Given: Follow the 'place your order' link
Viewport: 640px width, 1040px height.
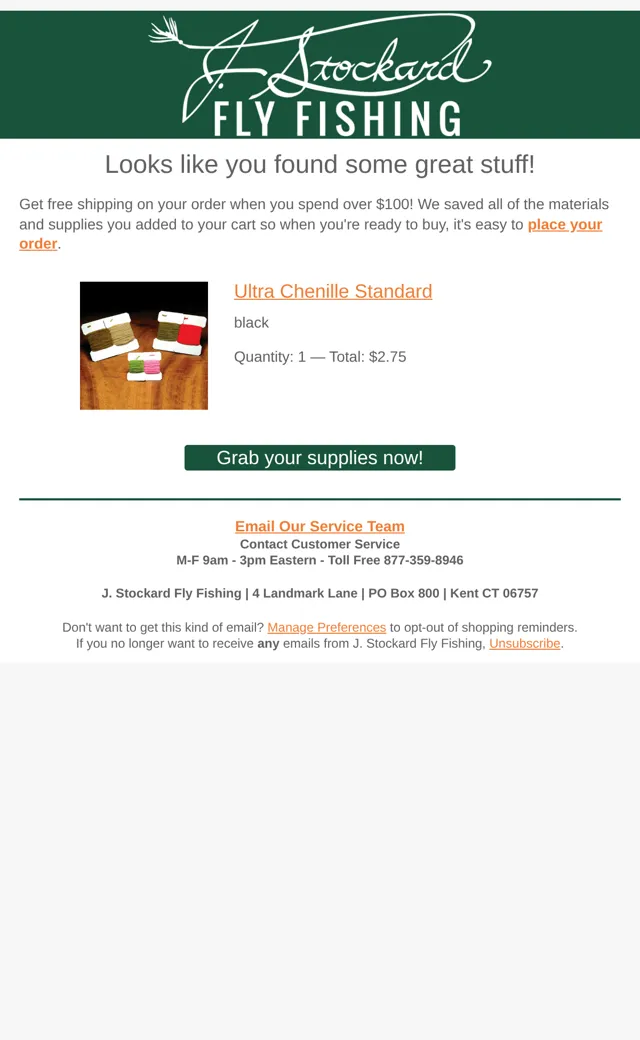Looking at the screenshot, I should (564, 224).
